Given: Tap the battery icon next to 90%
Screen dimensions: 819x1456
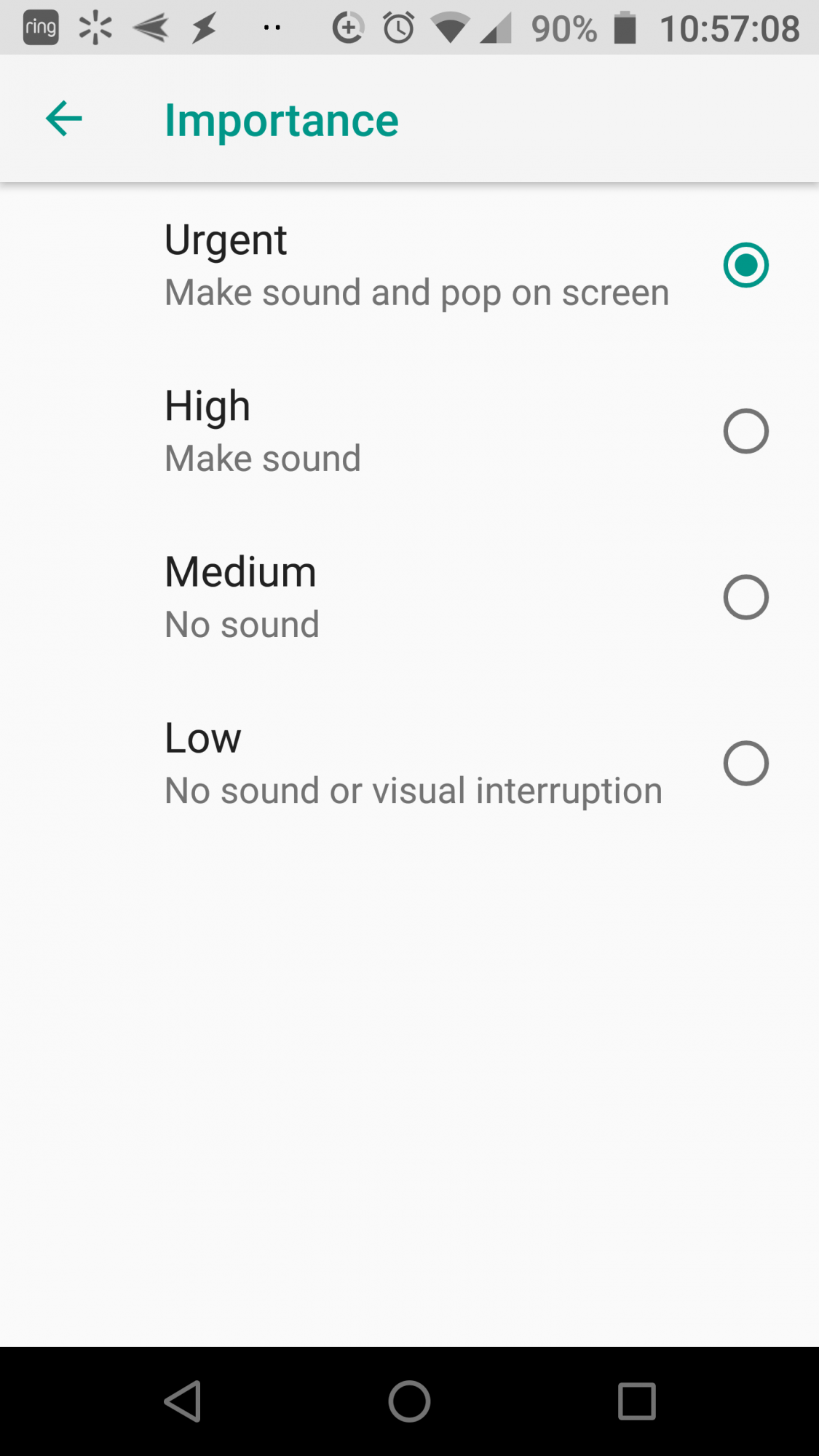Looking at the screenshot, I should click(626, 27).
